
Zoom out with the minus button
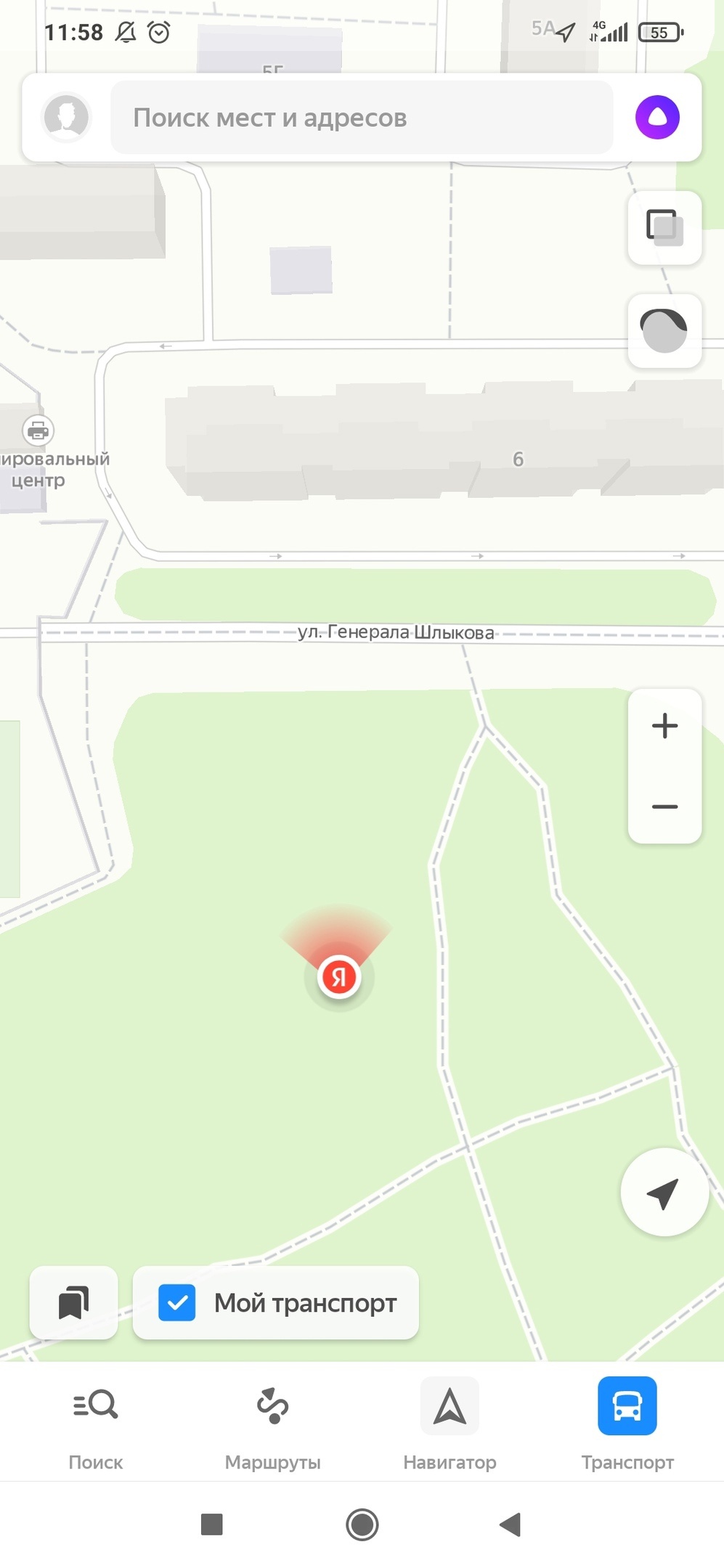(x=664, y=807)
